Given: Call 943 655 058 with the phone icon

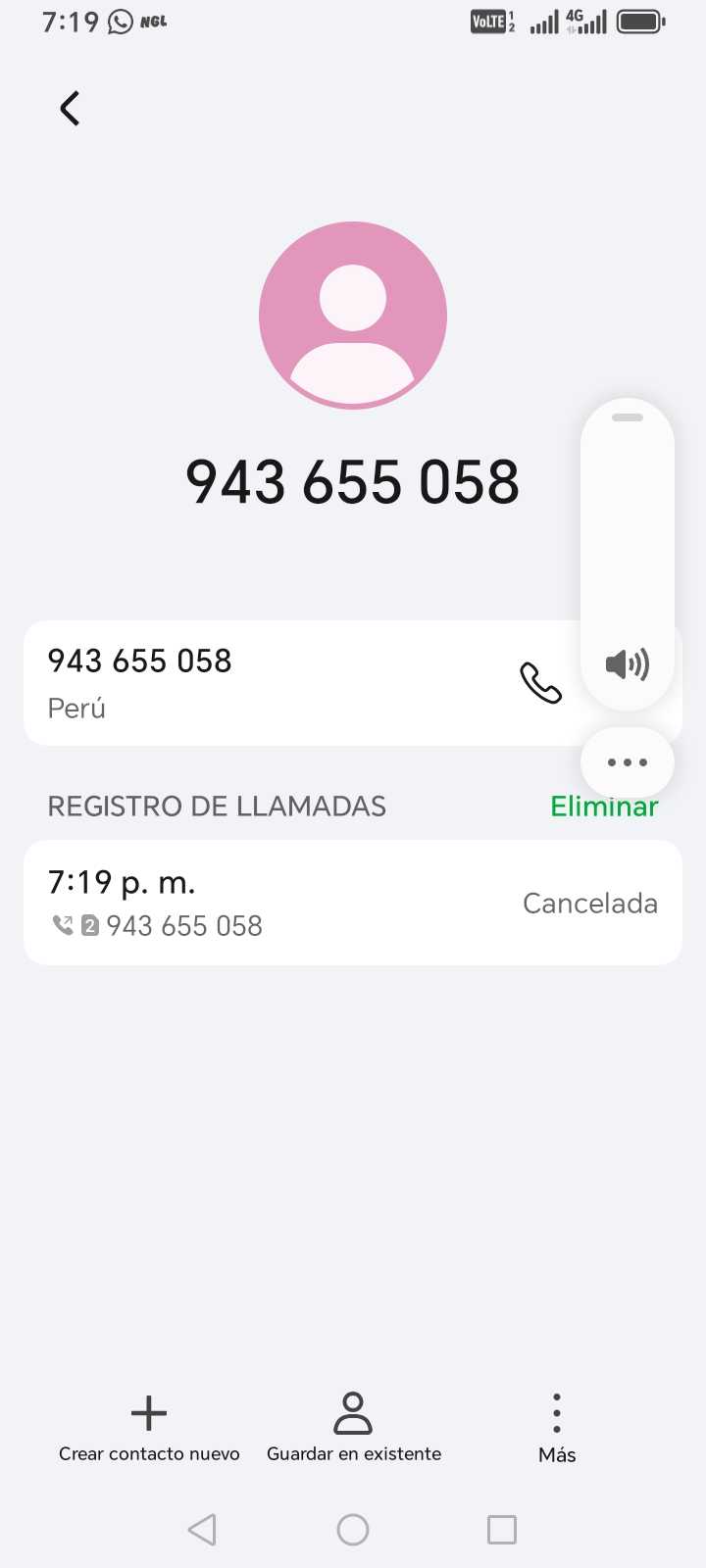Looking at the screenshot, I should (x=540, y=683).
